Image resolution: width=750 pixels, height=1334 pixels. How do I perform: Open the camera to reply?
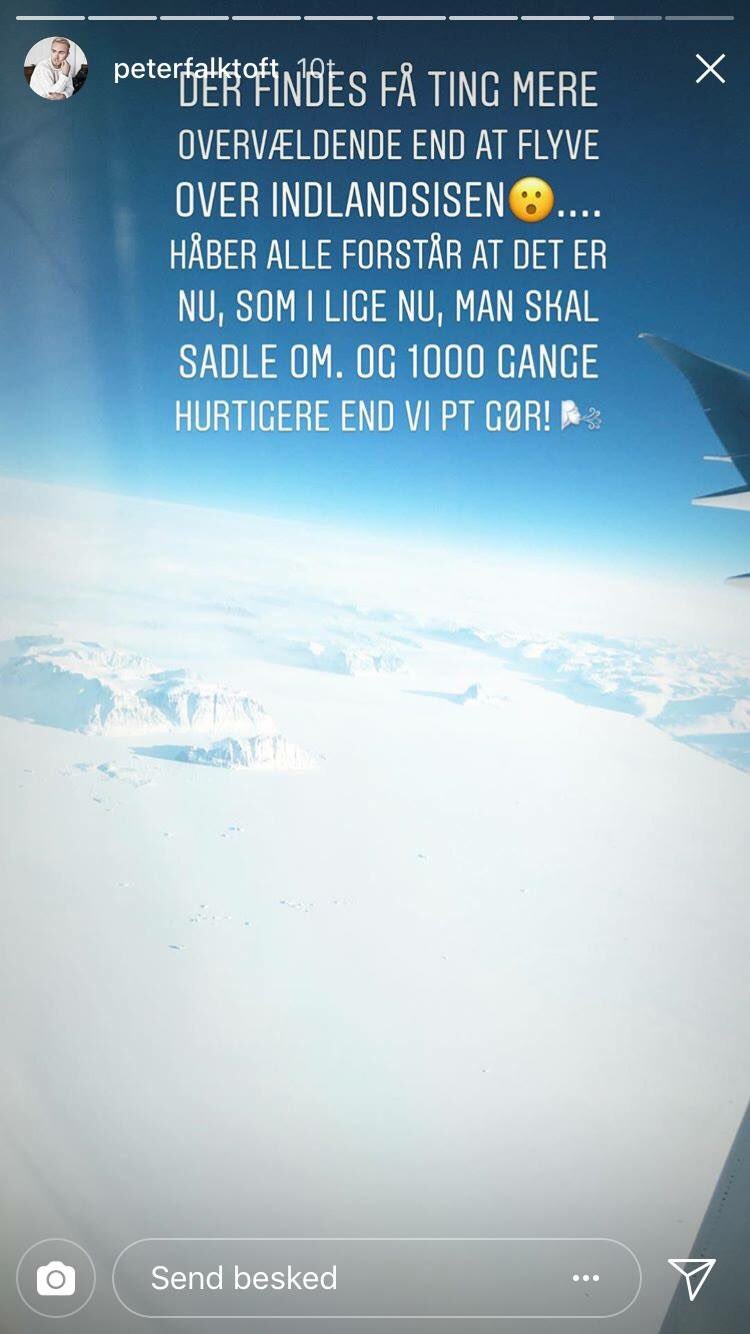point(56,1278)
